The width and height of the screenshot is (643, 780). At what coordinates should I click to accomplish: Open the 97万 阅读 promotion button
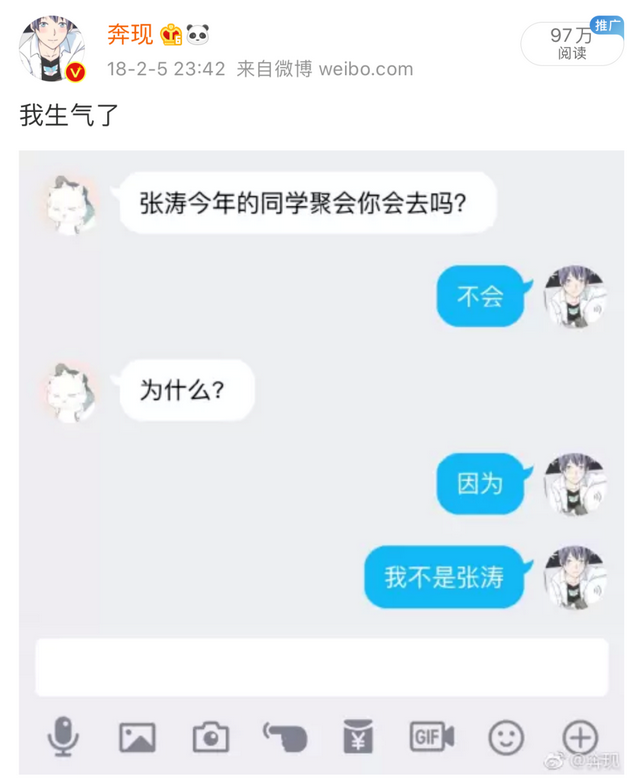tap(572, 43)
